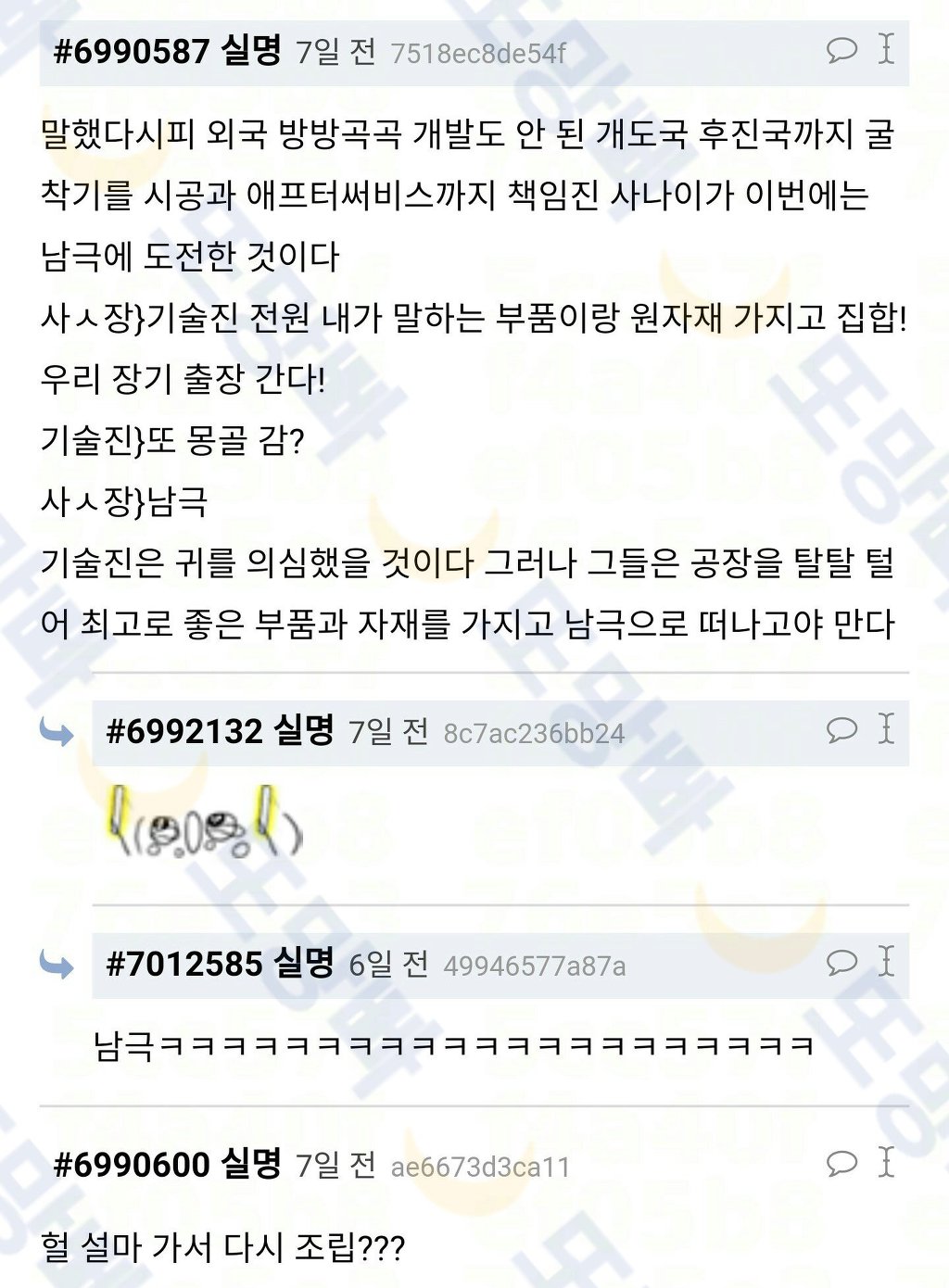The width and height of the screenshot is (949, 1288).
Task: Reply to comment #6992132 via speech bubble
Action: [841, 729]
